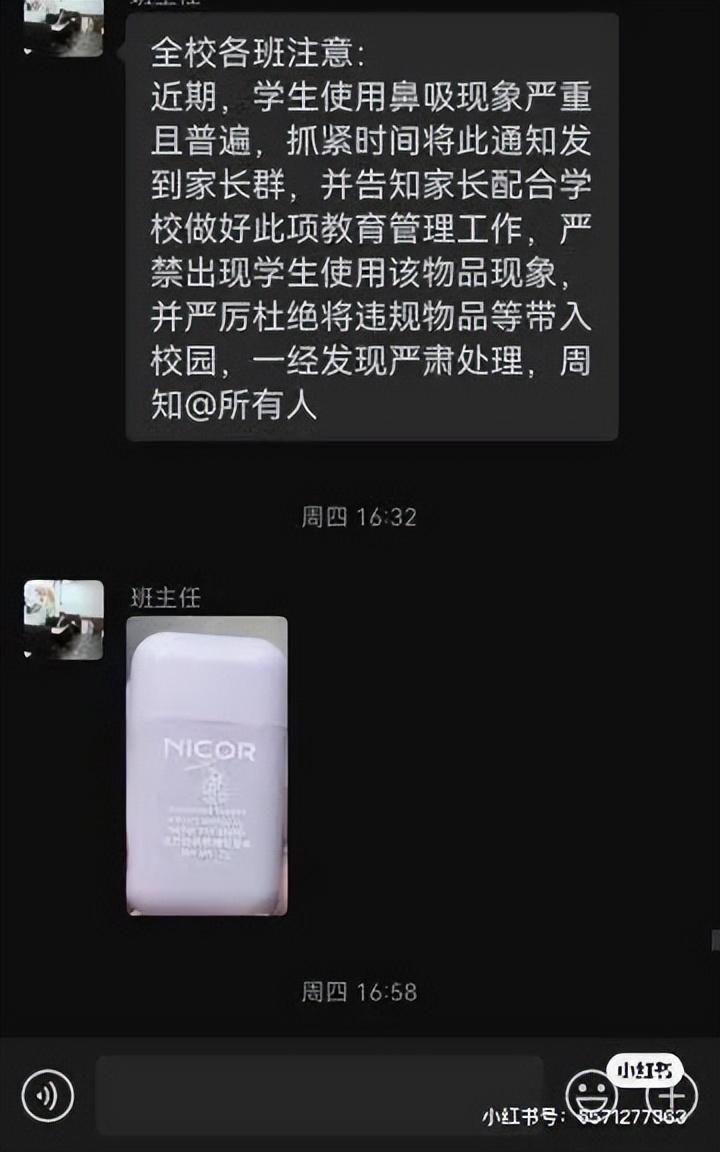Open the emoji sticker panel
The width and height of the screenshot is (720, 1152).
pos(591,1095)
